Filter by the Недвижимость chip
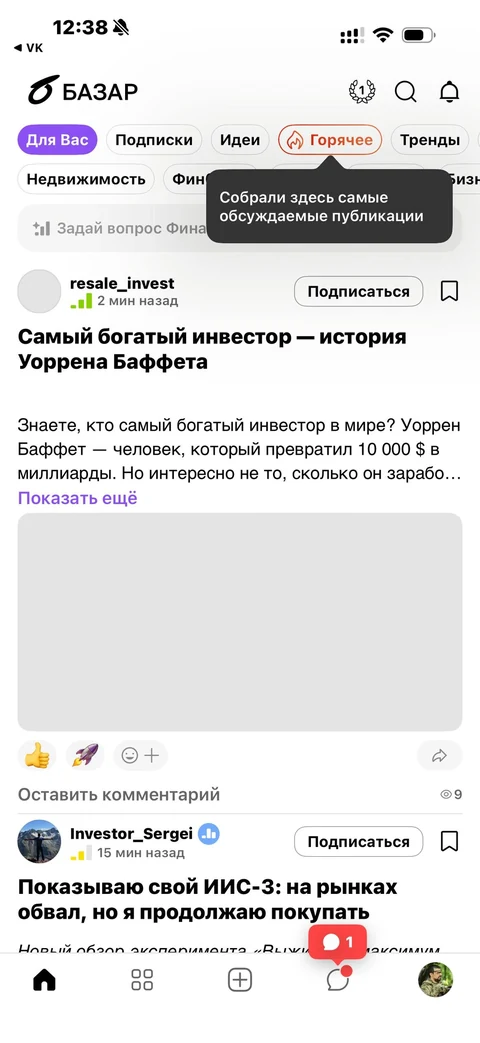 pyautogui.click(x=86, y=179)
